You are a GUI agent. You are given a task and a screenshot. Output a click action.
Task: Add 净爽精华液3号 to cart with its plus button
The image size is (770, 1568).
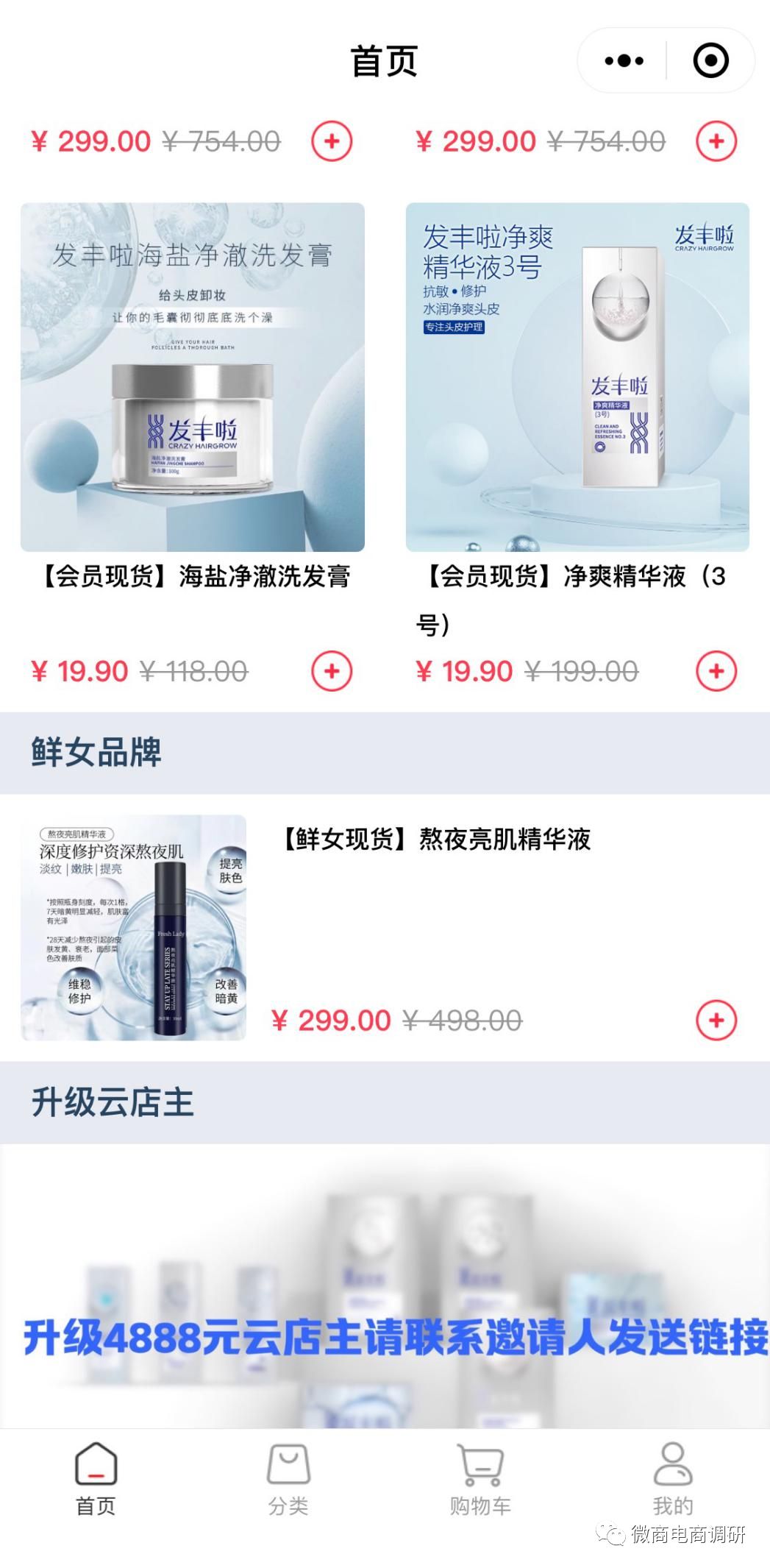point(717,670)
